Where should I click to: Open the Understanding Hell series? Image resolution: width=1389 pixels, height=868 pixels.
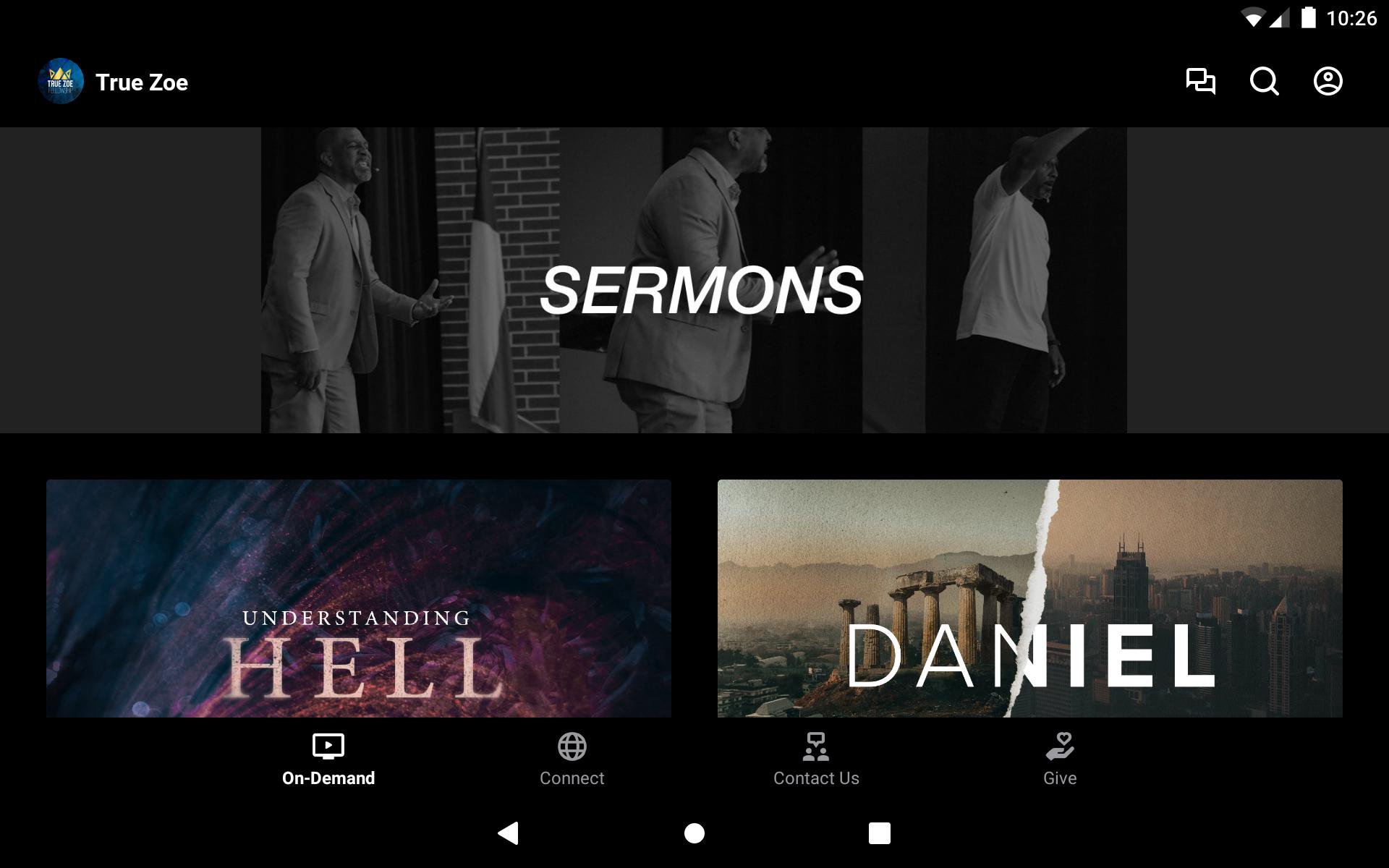(358, 598)
